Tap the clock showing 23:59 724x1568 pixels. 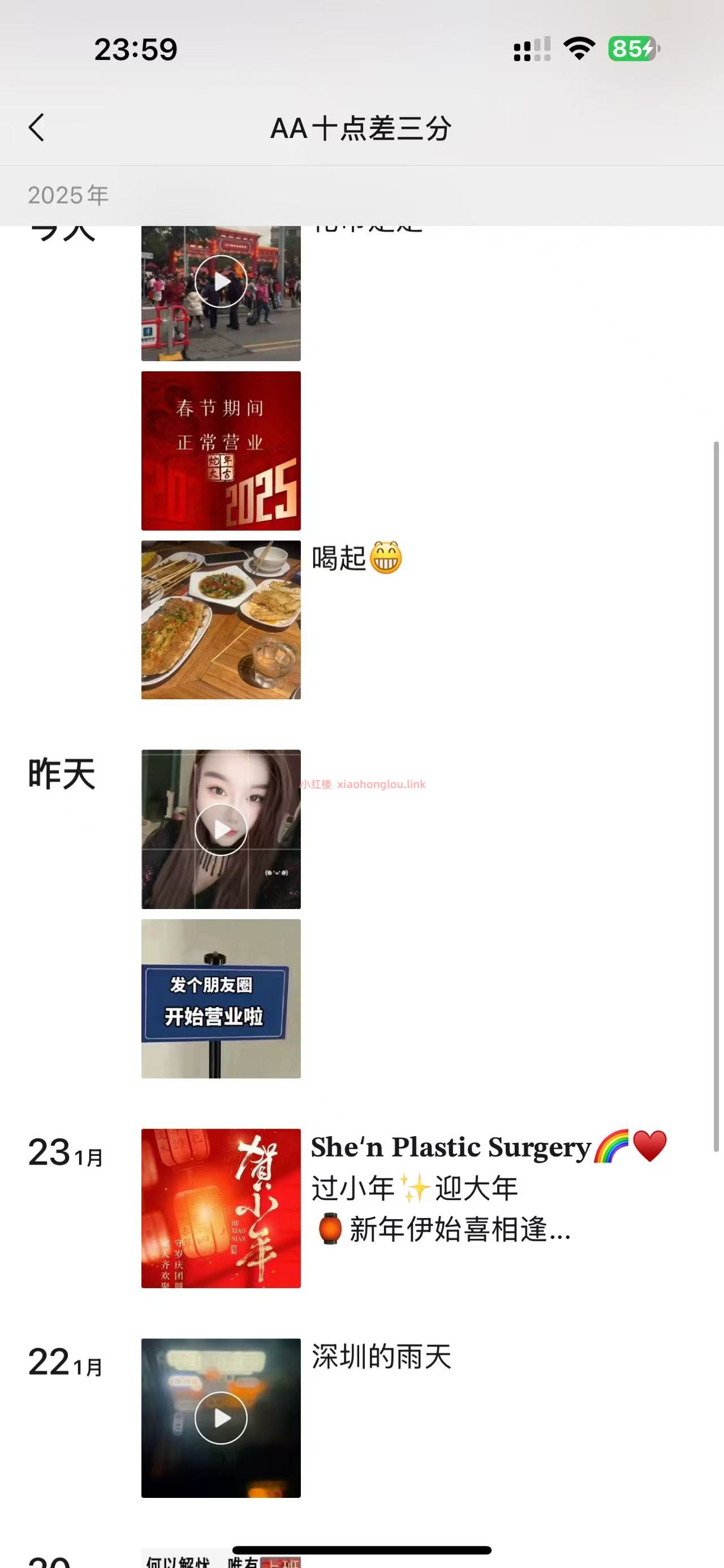click(135, 50)
